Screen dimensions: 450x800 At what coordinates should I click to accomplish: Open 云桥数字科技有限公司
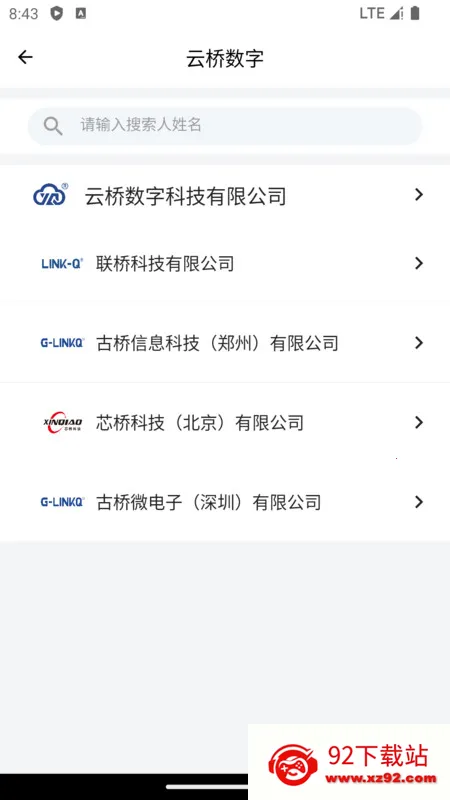tap(225, 195)
